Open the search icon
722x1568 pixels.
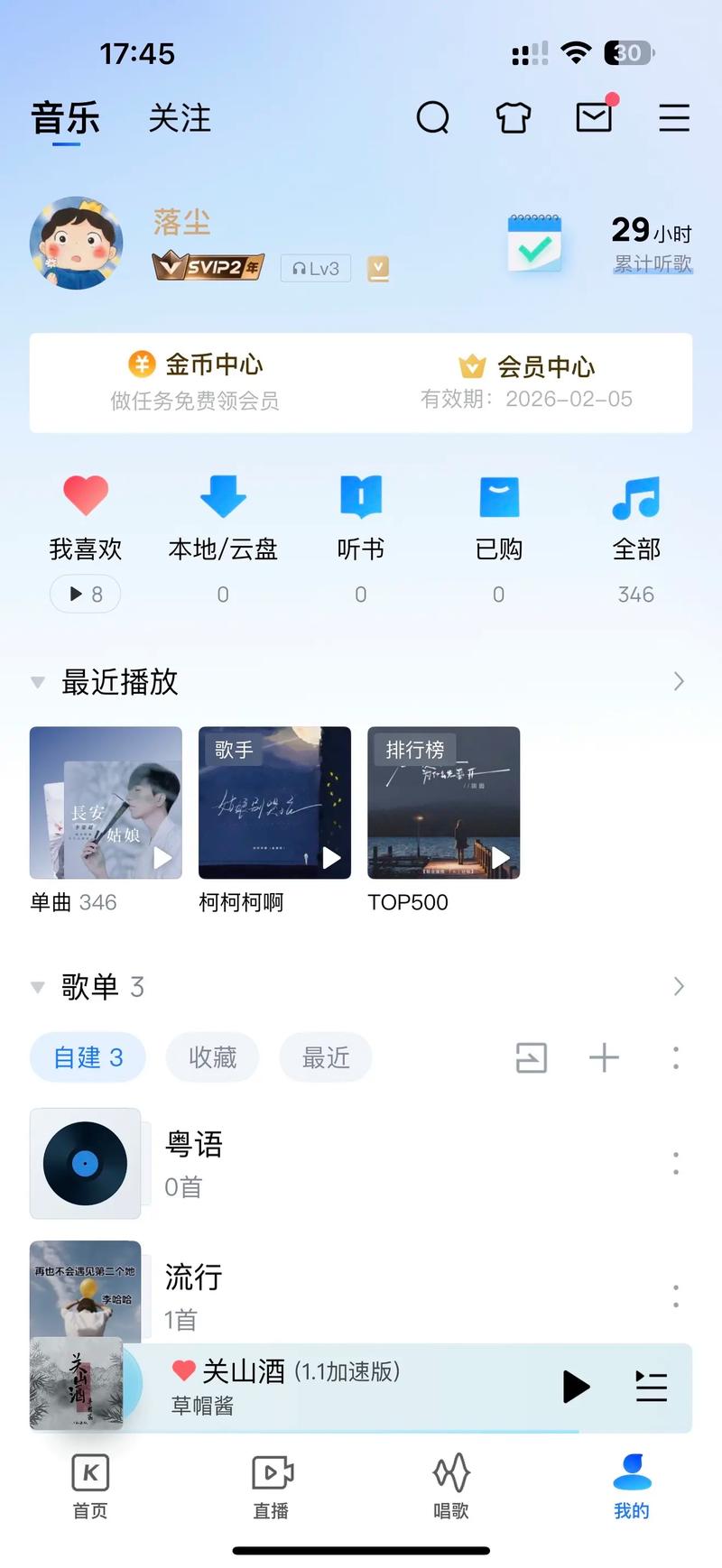coord(433,117)
